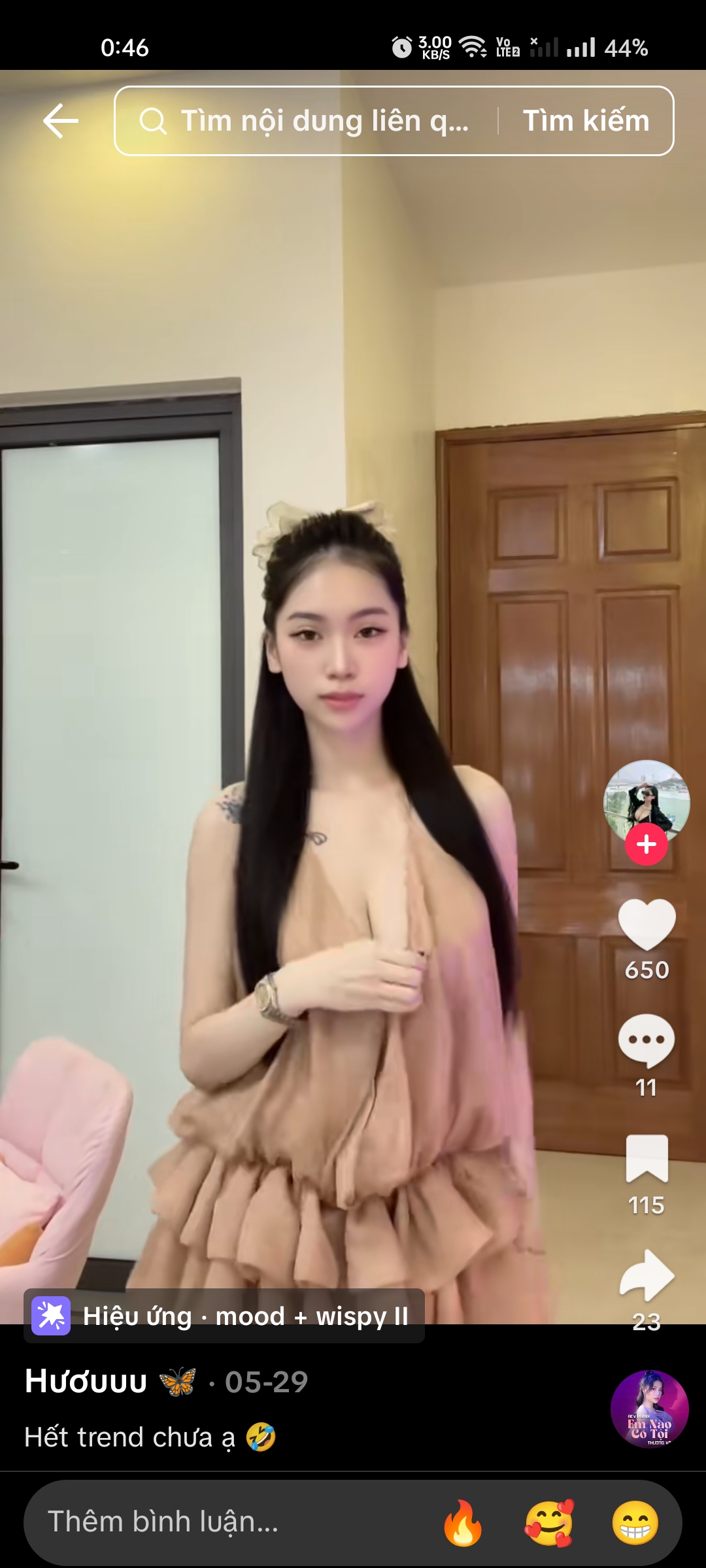Open the creator's profile picture
Screen dimensions: 706x1568
tap(646, 800)
